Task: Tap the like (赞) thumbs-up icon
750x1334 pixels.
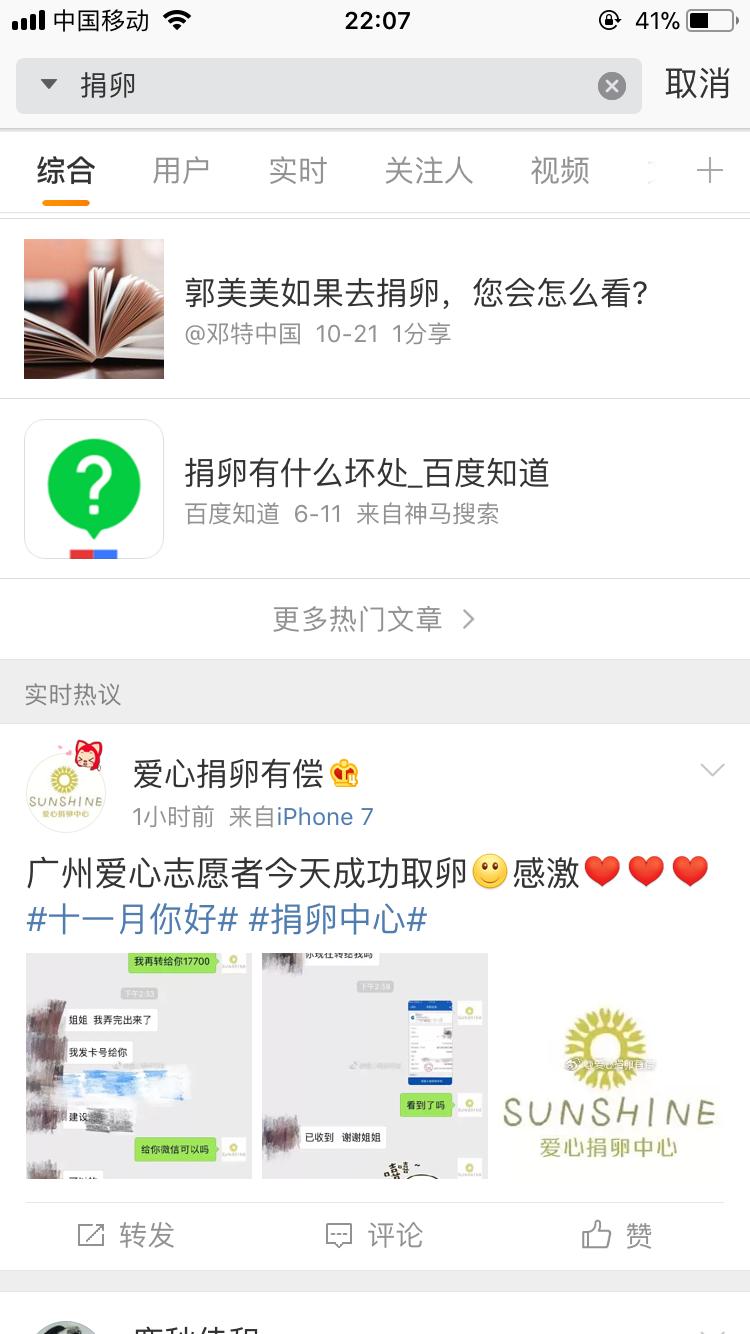Action: pyautogui.click(x=593, y=1236)
